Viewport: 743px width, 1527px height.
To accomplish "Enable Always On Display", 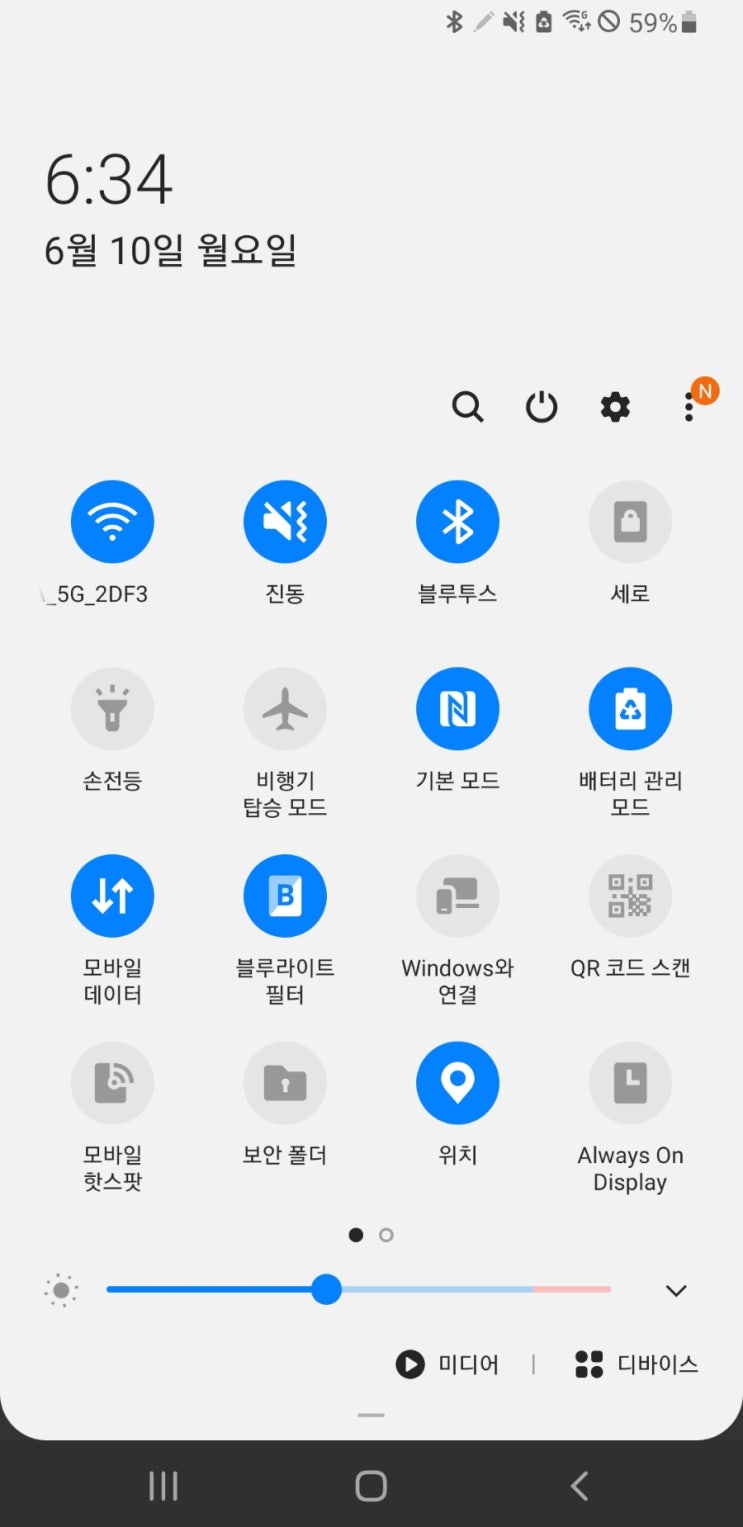I will click(x=630, y=1083).
